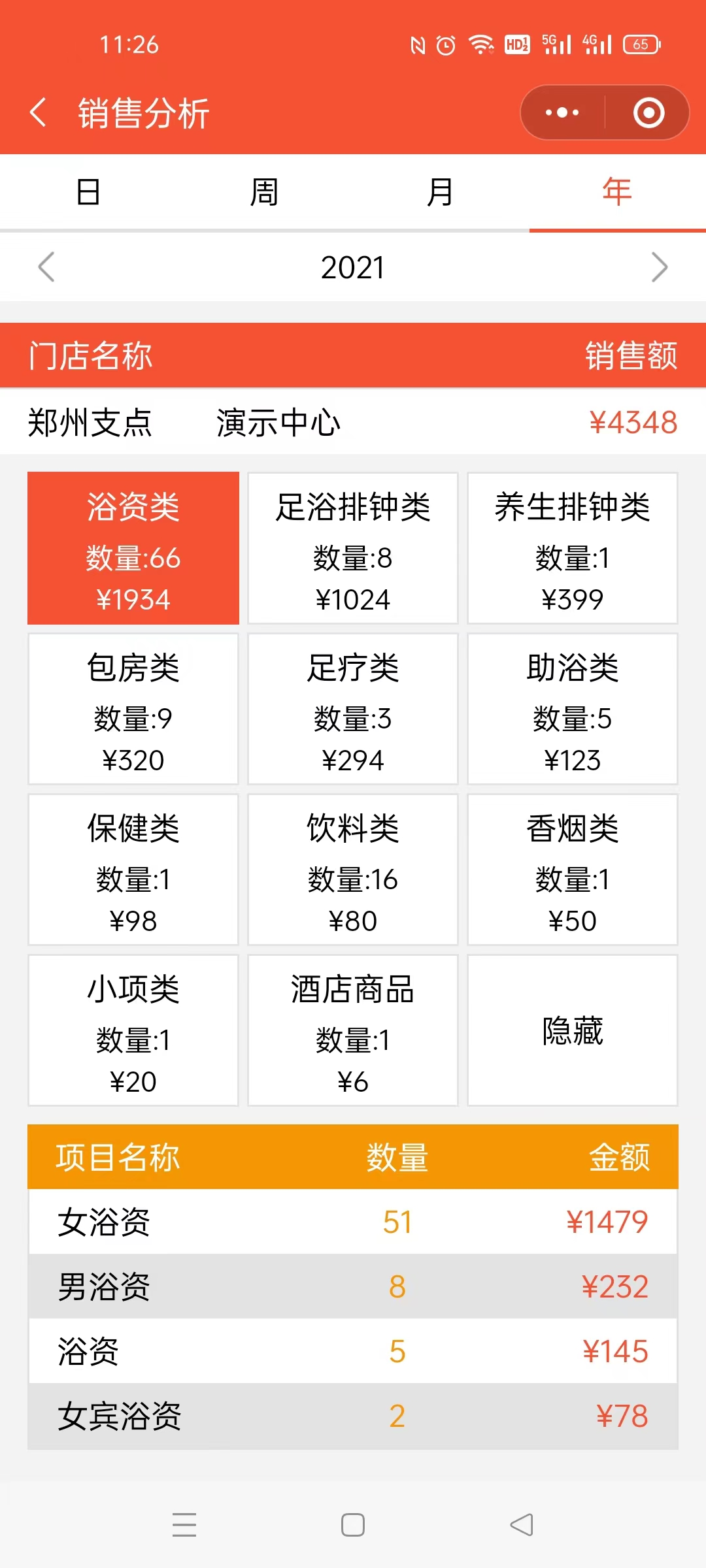Select the 足疗类 category card

(353, 709)
